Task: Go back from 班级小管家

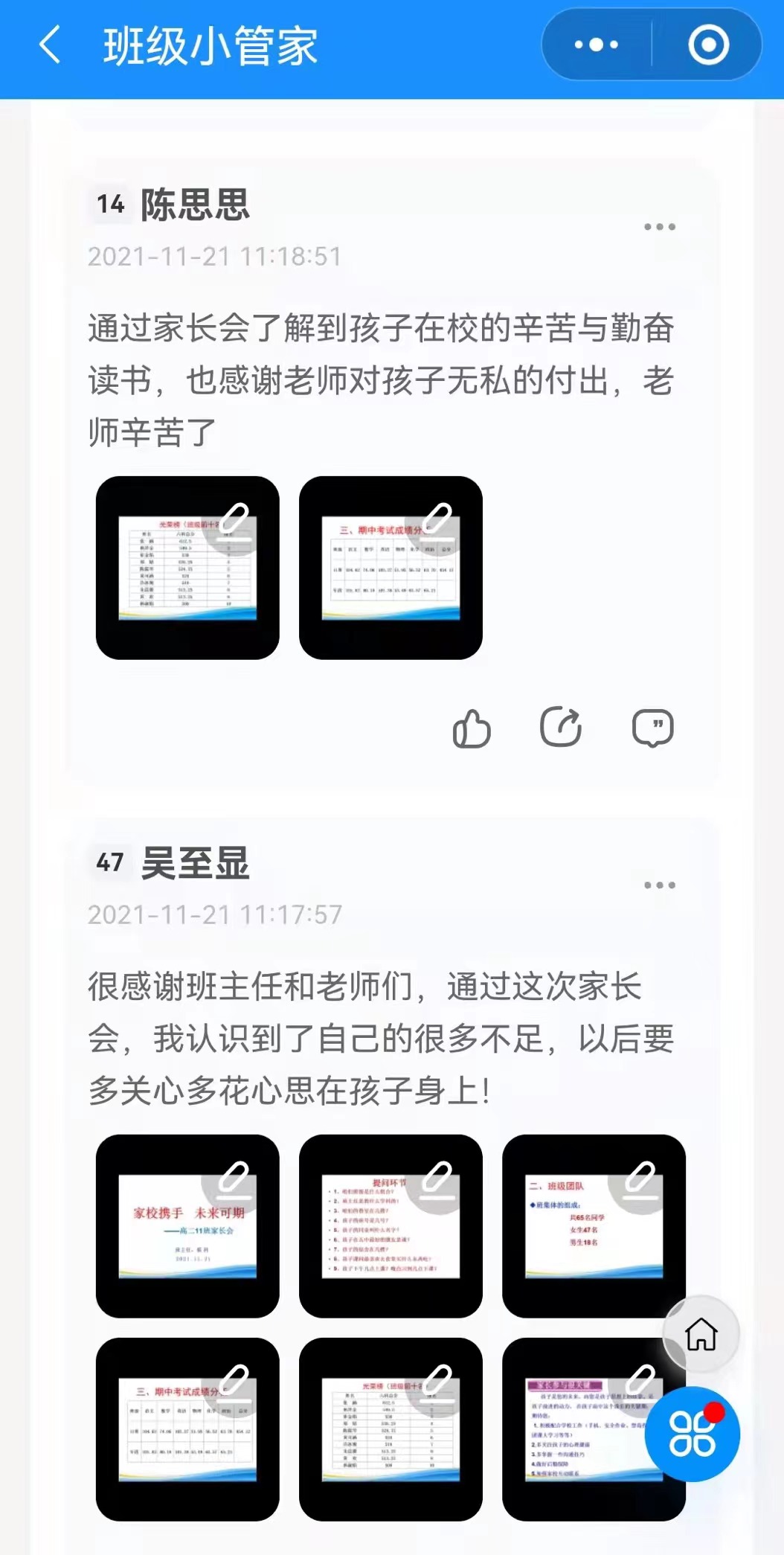Action: [x=50, y=45]
